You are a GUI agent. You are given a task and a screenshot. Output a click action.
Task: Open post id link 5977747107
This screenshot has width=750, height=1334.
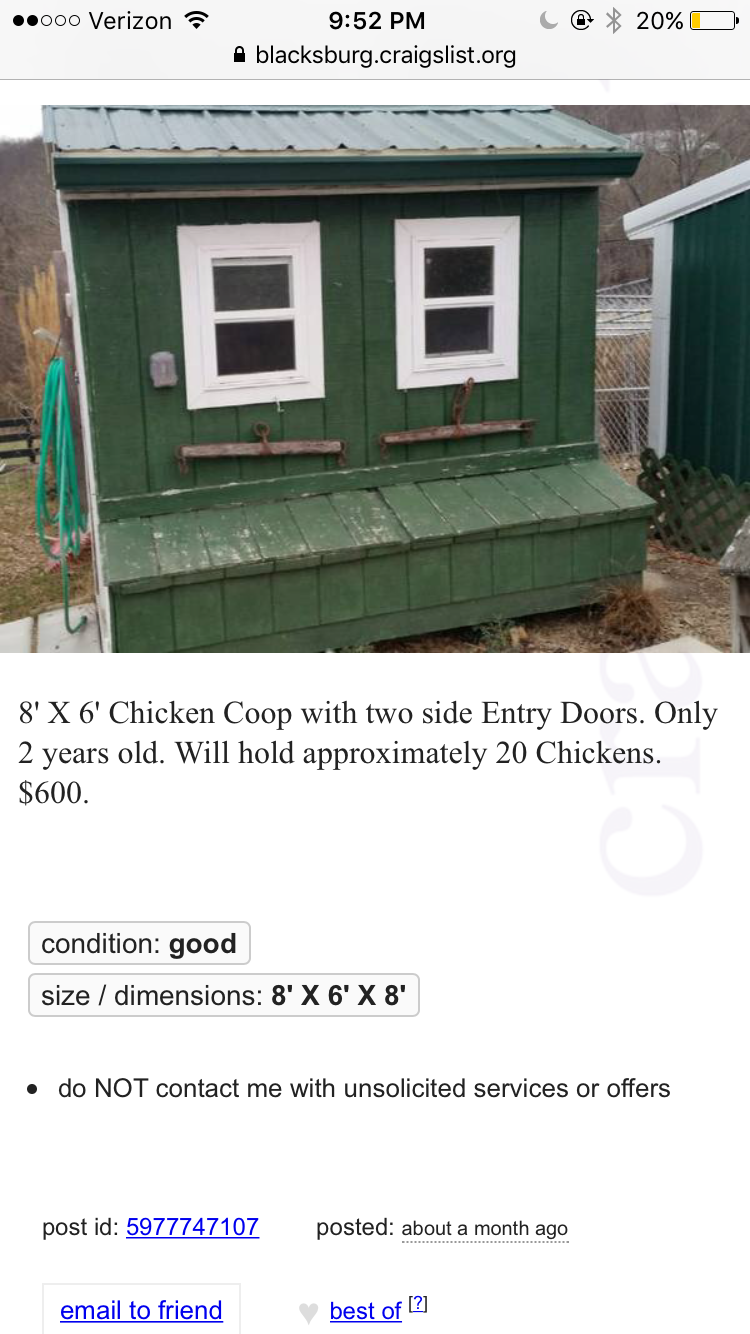192,1227
